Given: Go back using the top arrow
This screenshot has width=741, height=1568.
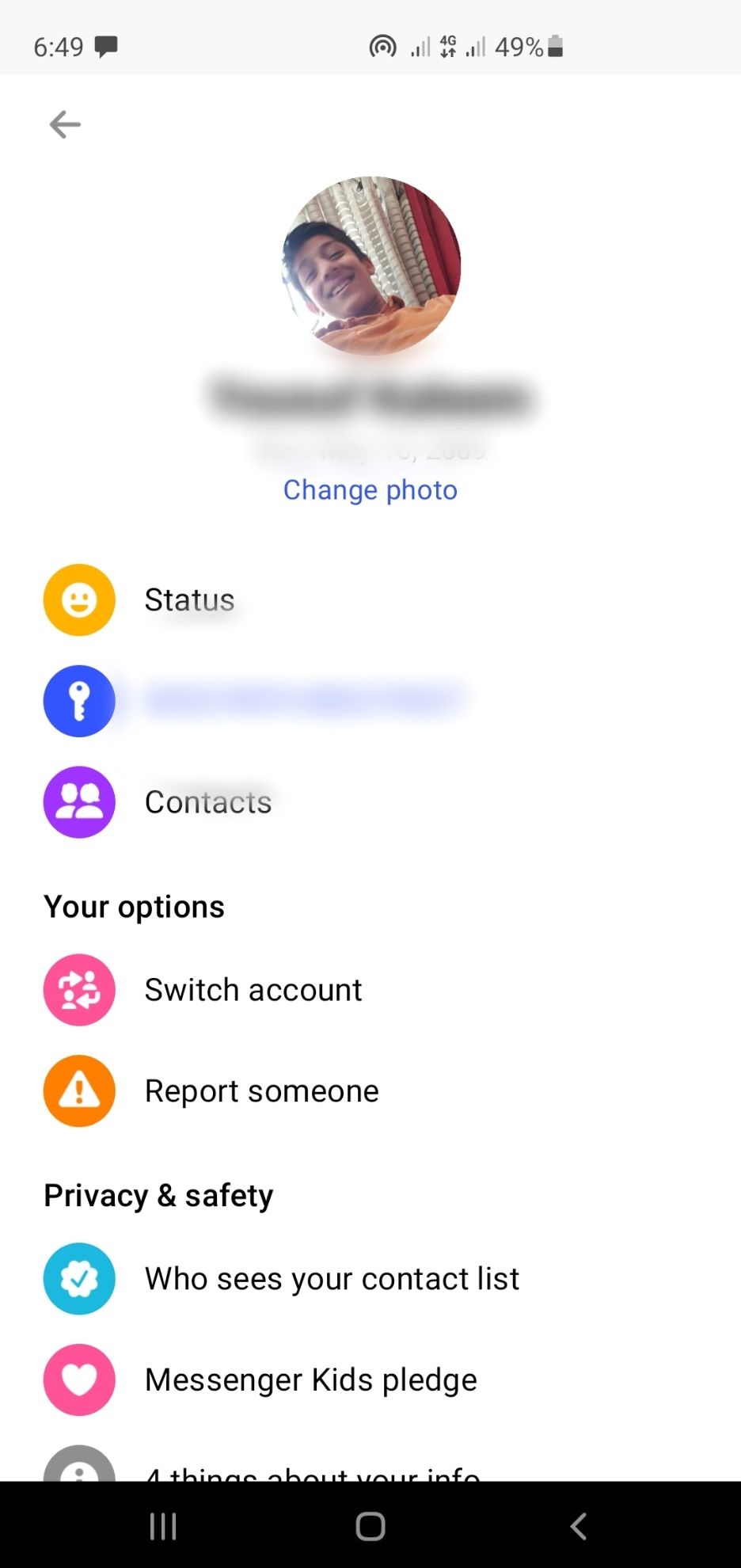Looking at the screenshot, I should [65, 124].
